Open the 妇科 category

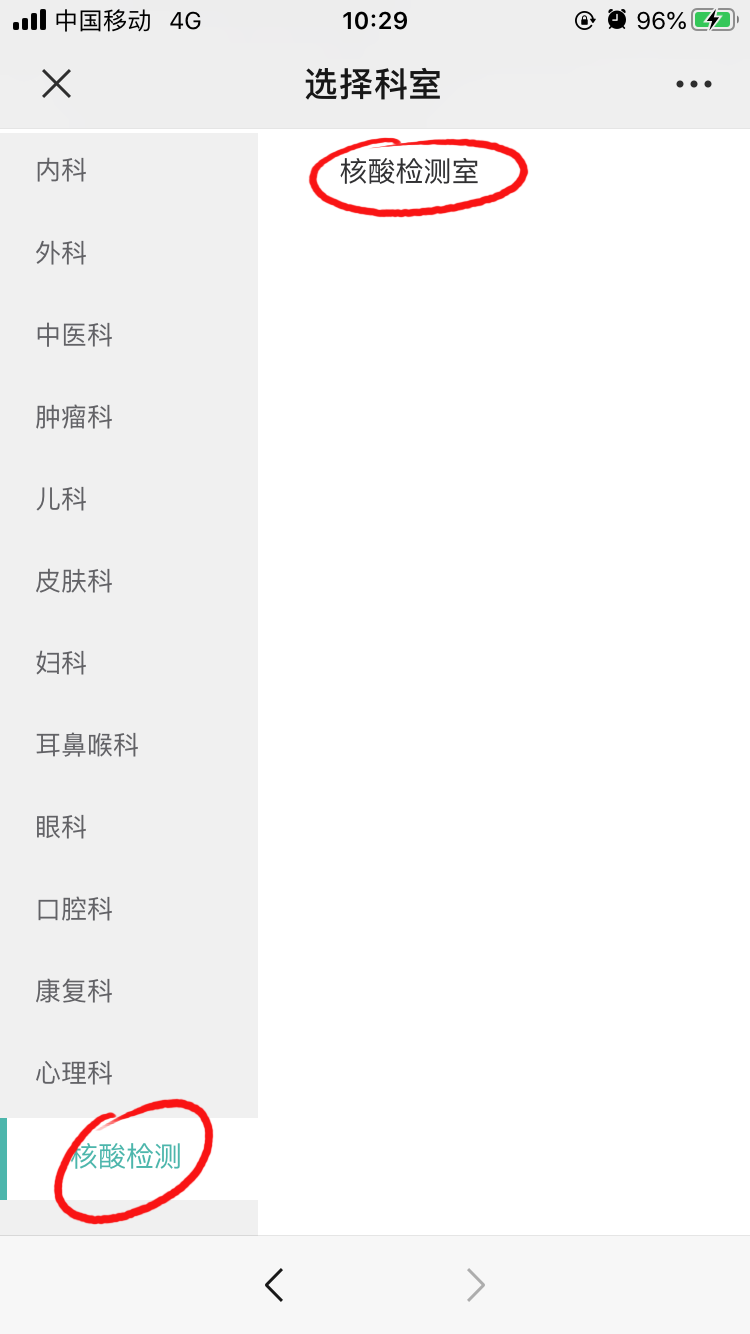(x=129, y=663)
